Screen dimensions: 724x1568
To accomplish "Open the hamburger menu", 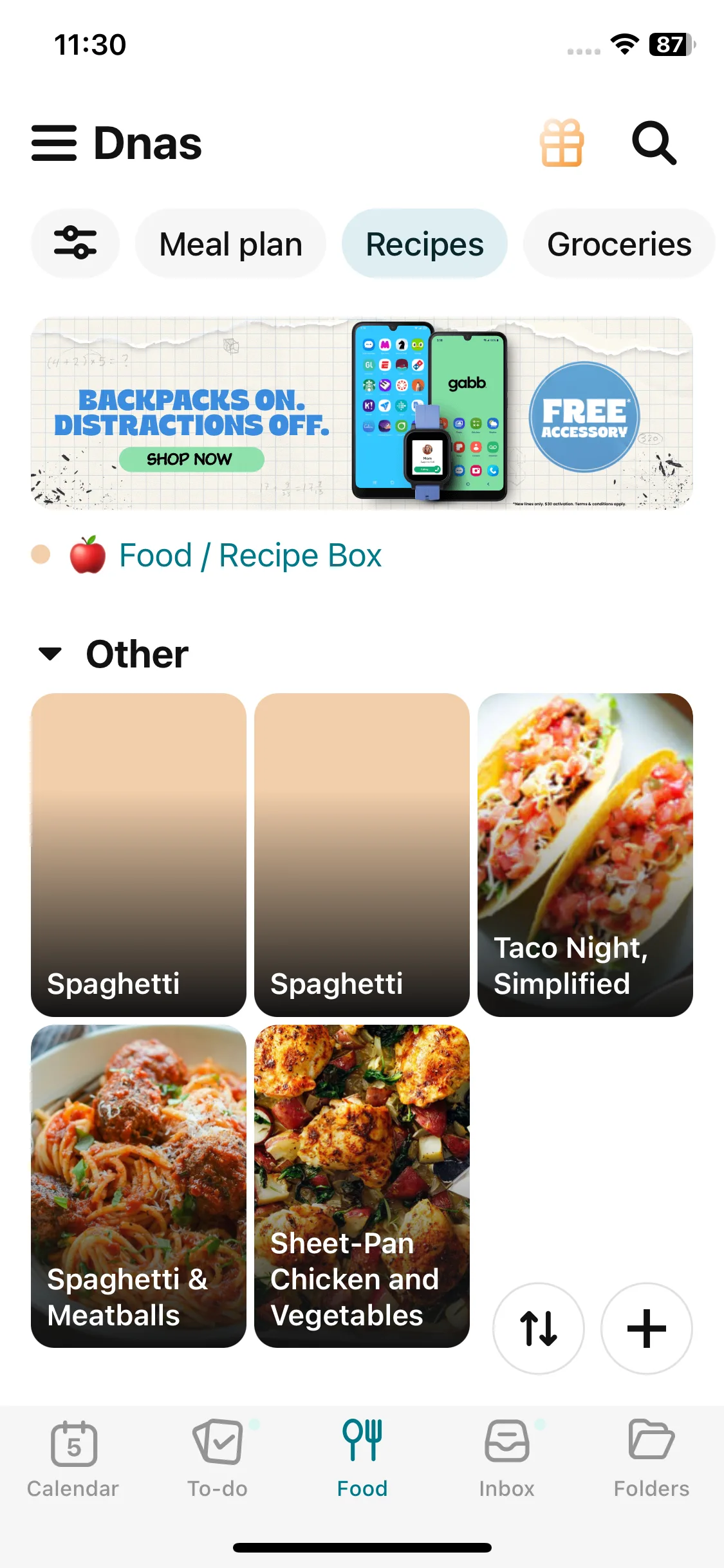I will tap(54, 143).
